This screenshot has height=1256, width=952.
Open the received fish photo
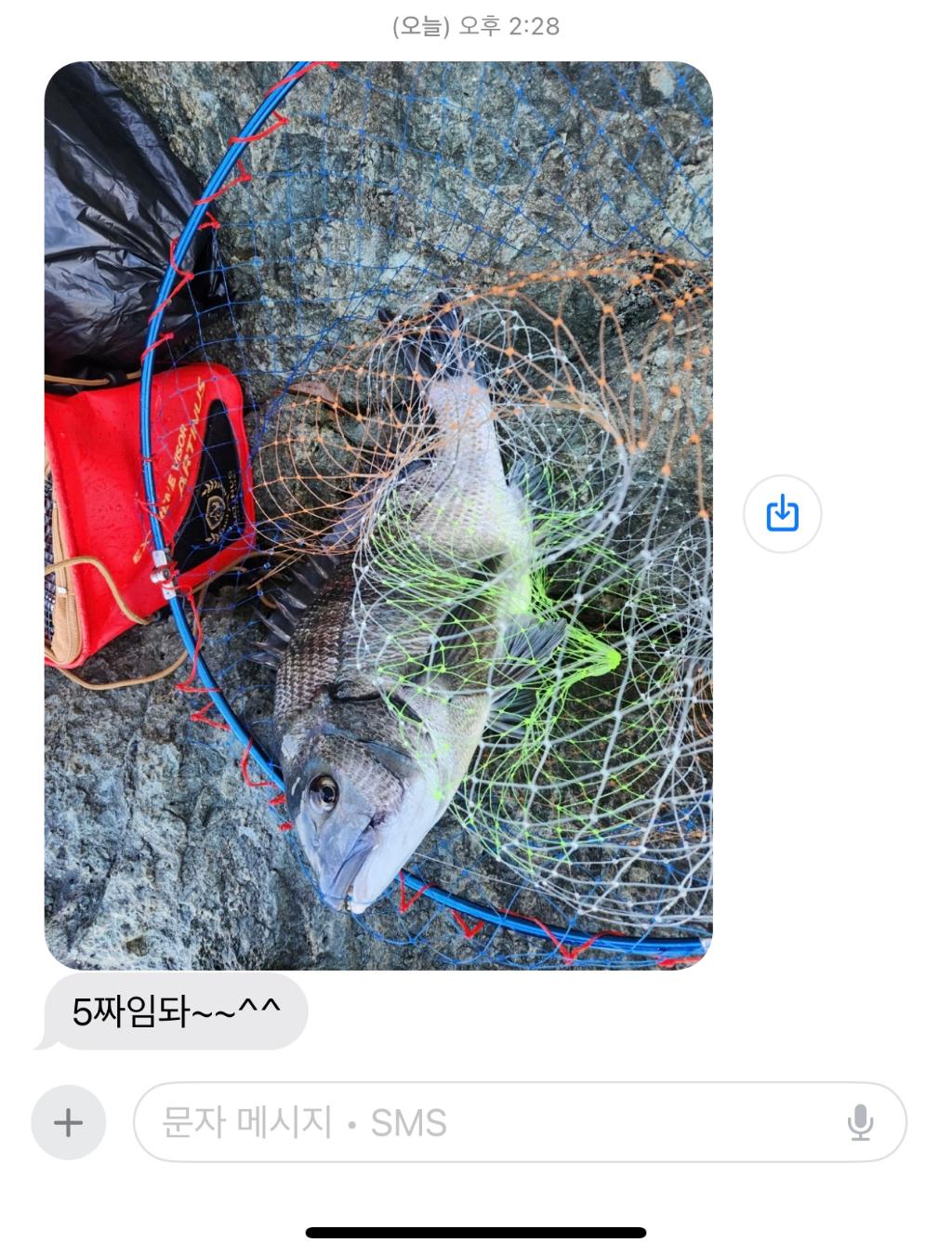(378, 516)
